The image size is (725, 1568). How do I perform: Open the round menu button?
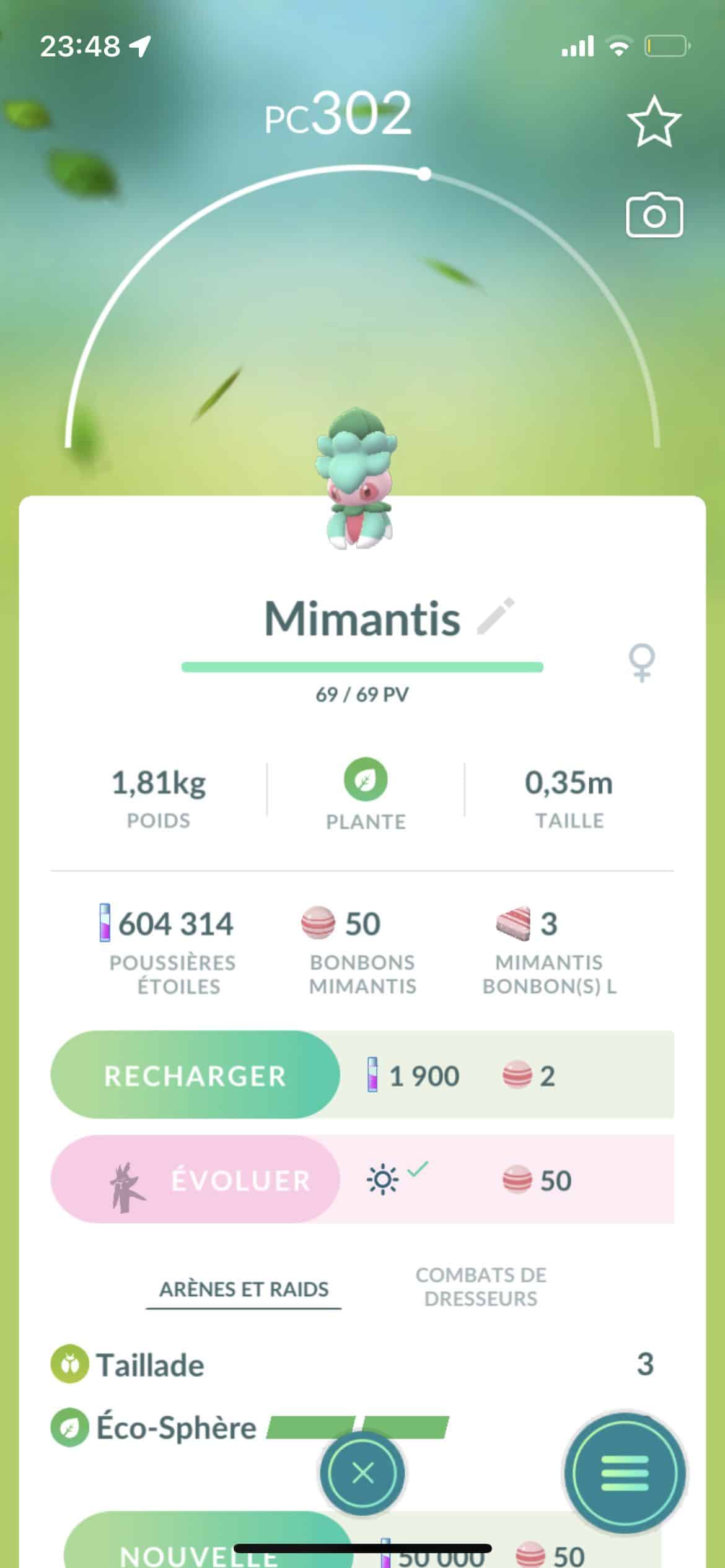coord(625,1473)
